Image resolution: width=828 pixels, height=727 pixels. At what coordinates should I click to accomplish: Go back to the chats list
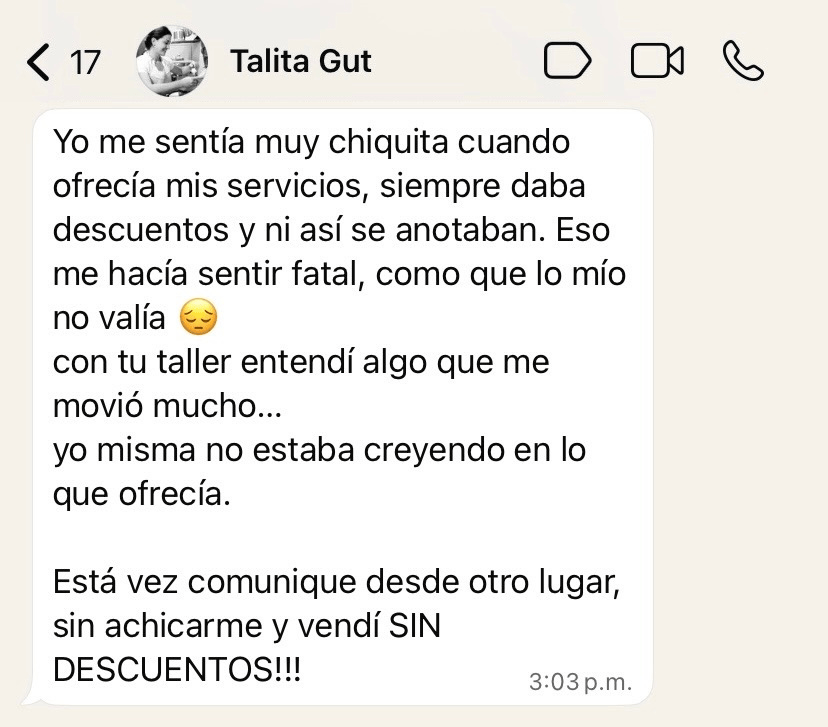click(40, 62)
